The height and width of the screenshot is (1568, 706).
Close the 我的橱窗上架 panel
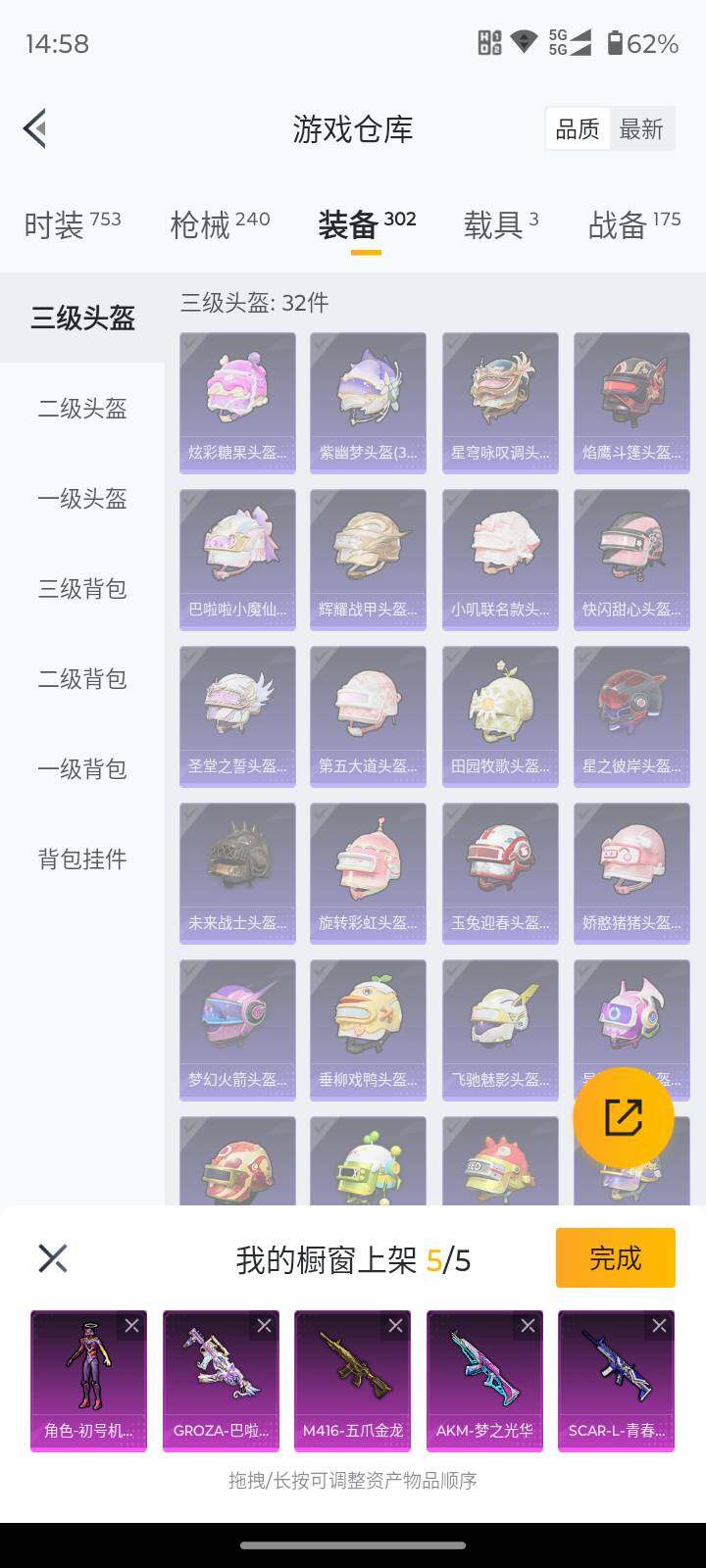click(x=52, y=1257)
